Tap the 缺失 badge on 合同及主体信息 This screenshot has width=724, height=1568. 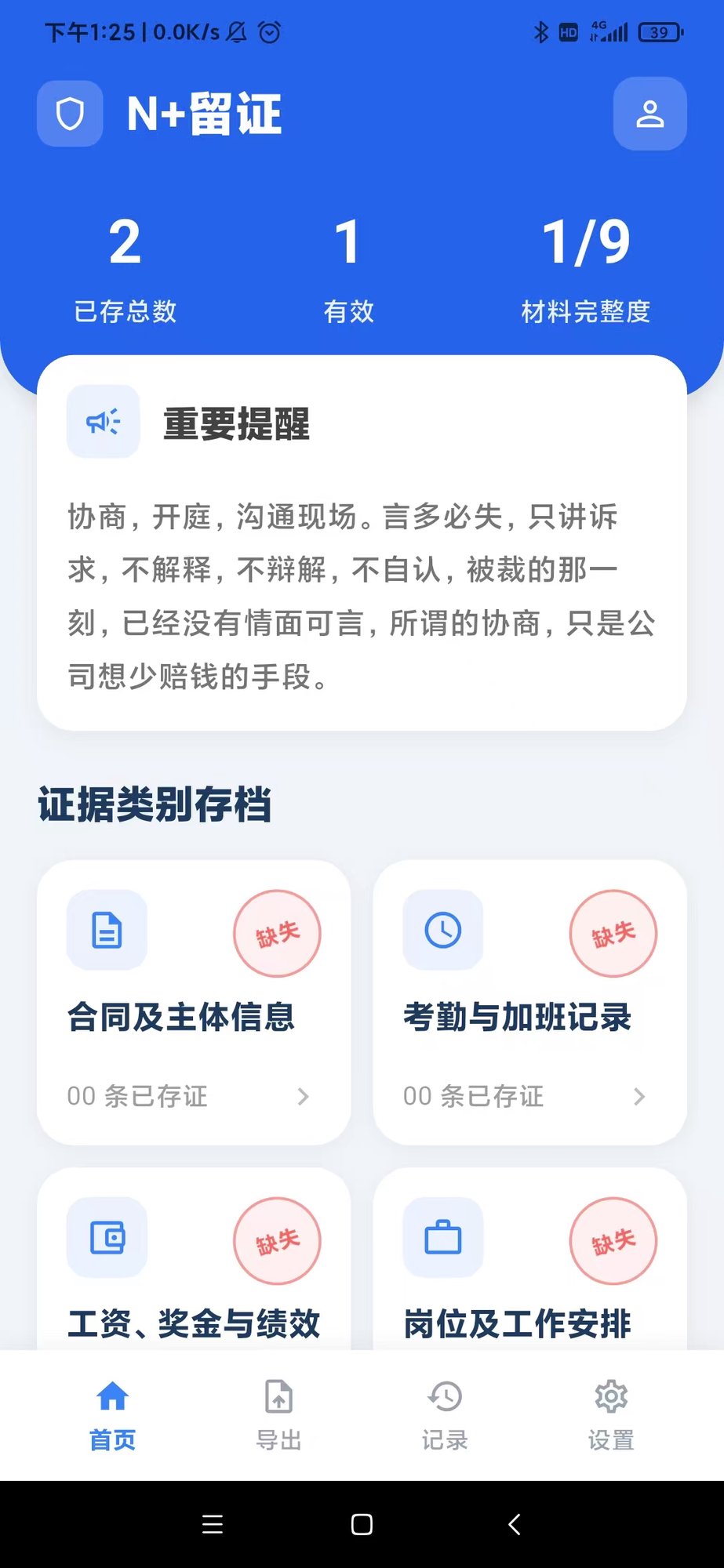[277, 934]
